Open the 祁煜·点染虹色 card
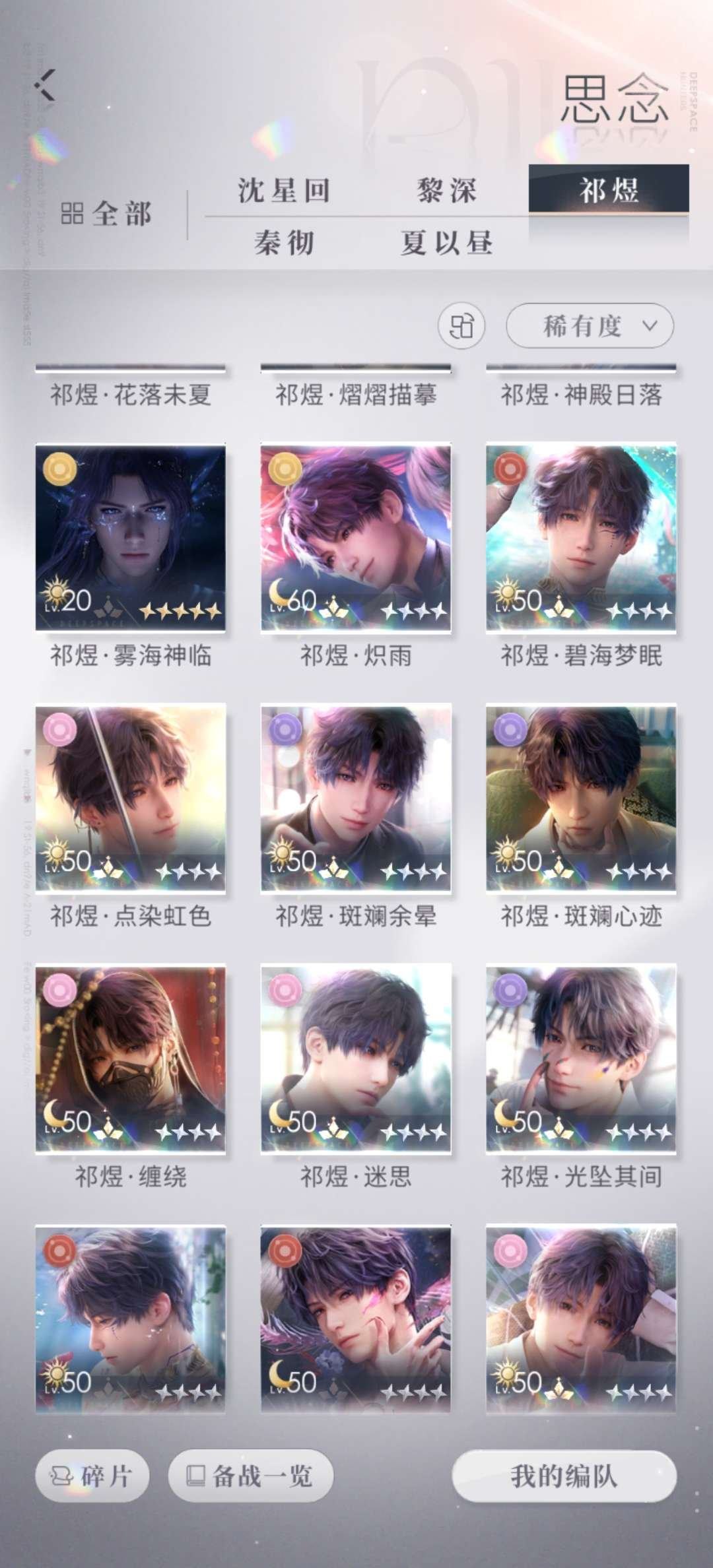 pos(131,799)
